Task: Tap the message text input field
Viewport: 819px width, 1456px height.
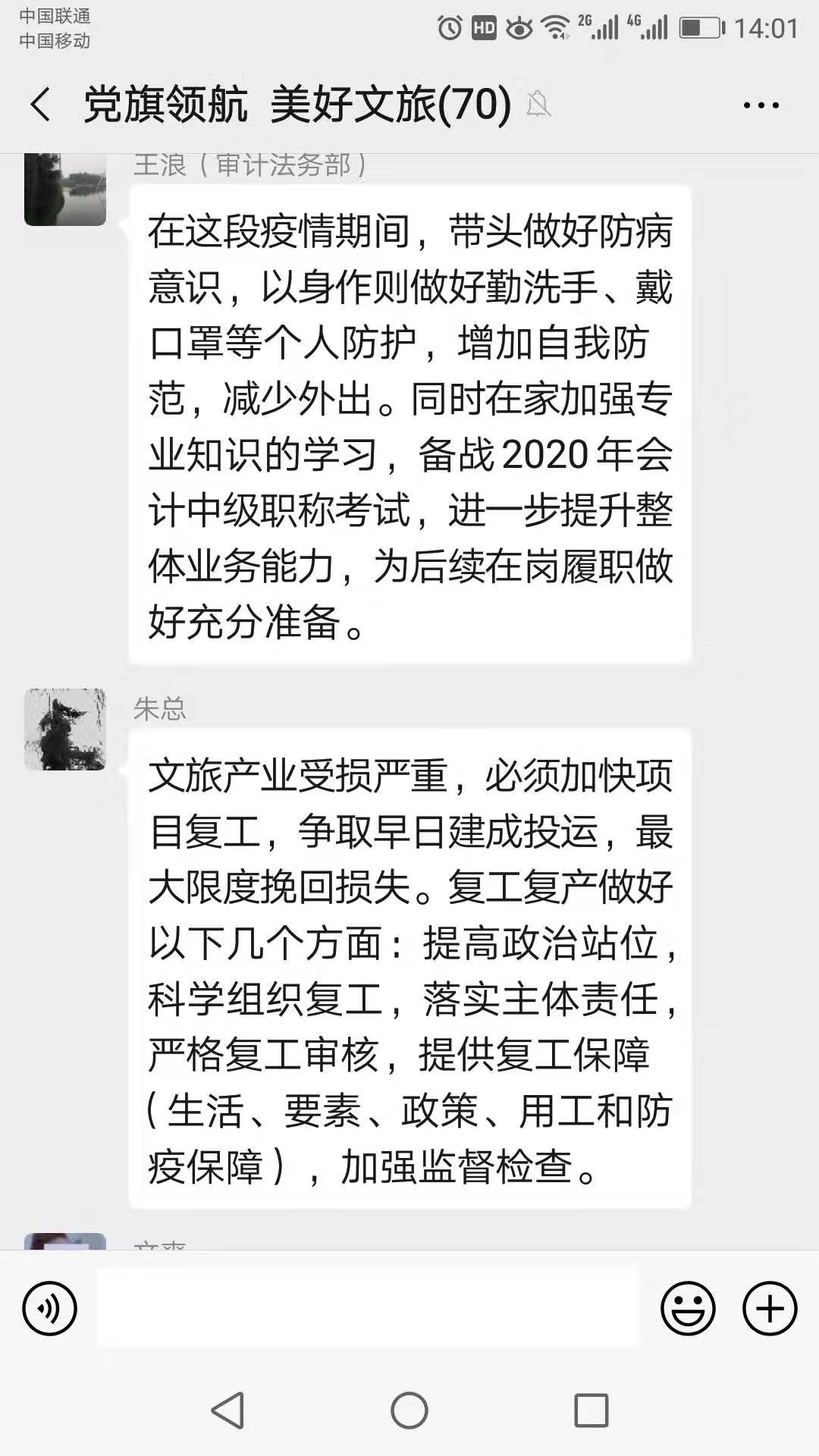Action: (x=368, y=1308)
